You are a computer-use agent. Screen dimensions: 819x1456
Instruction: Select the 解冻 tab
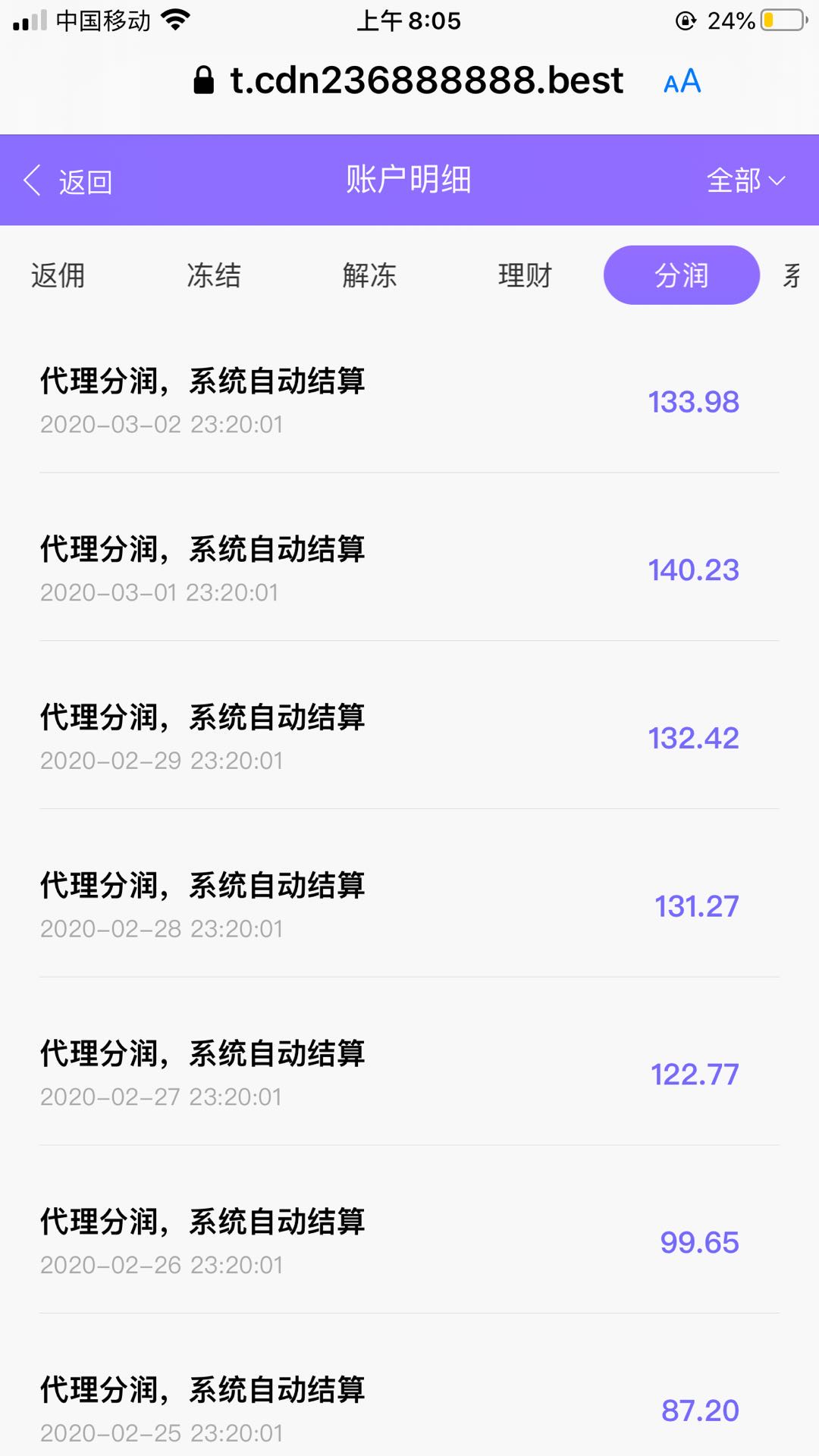tap(370, 275)
